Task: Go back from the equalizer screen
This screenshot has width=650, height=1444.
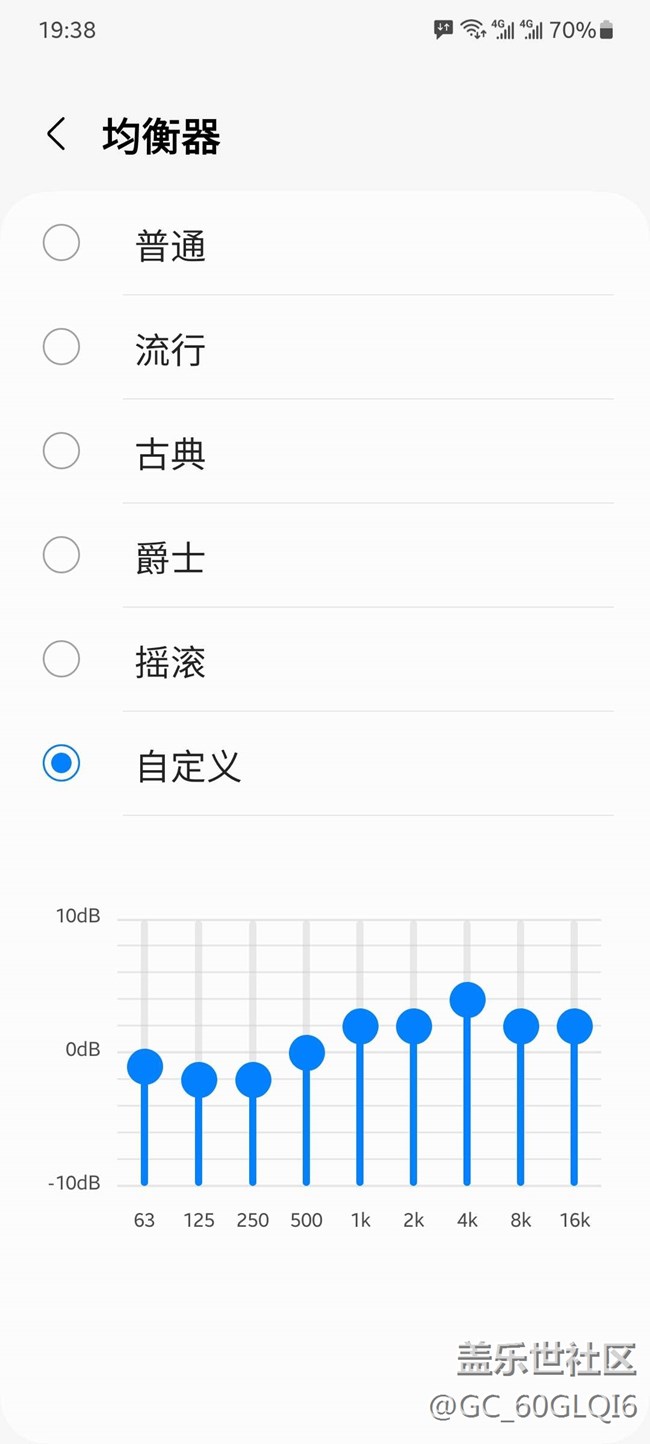Action: pos(57,134)
